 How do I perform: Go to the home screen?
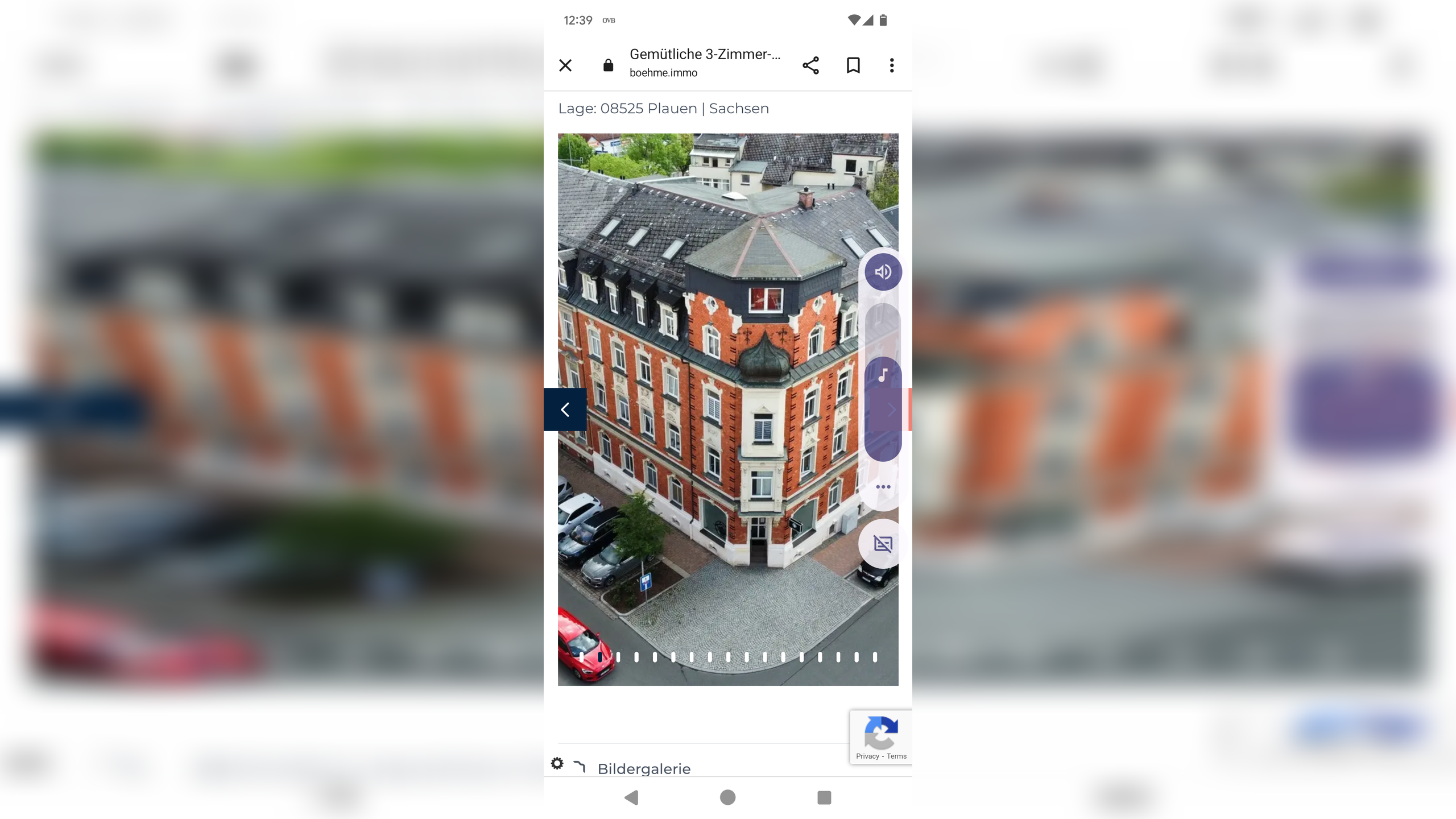pyautogui.click(x=727, y=797)
